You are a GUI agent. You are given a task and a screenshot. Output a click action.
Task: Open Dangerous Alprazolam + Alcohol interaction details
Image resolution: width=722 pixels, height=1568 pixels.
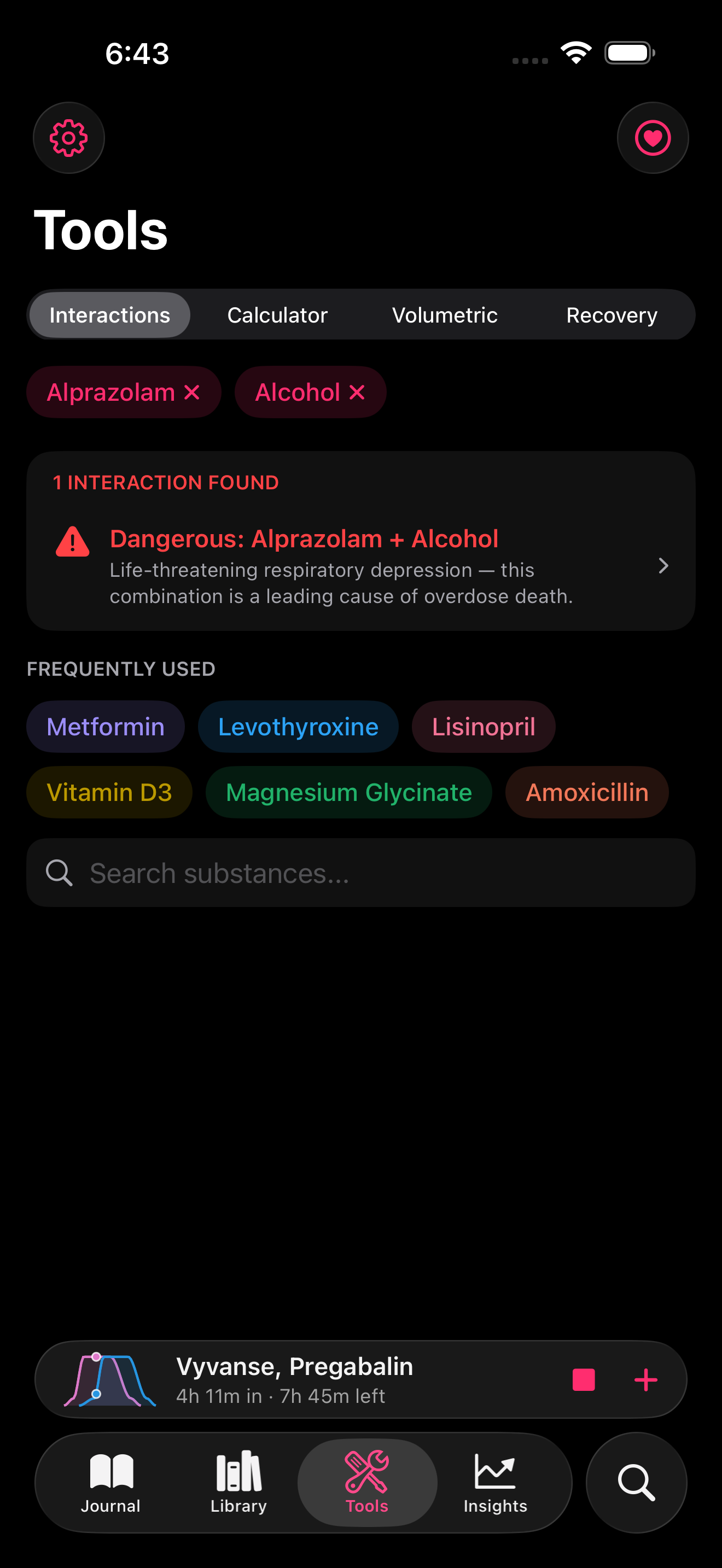tap(360, 565)
